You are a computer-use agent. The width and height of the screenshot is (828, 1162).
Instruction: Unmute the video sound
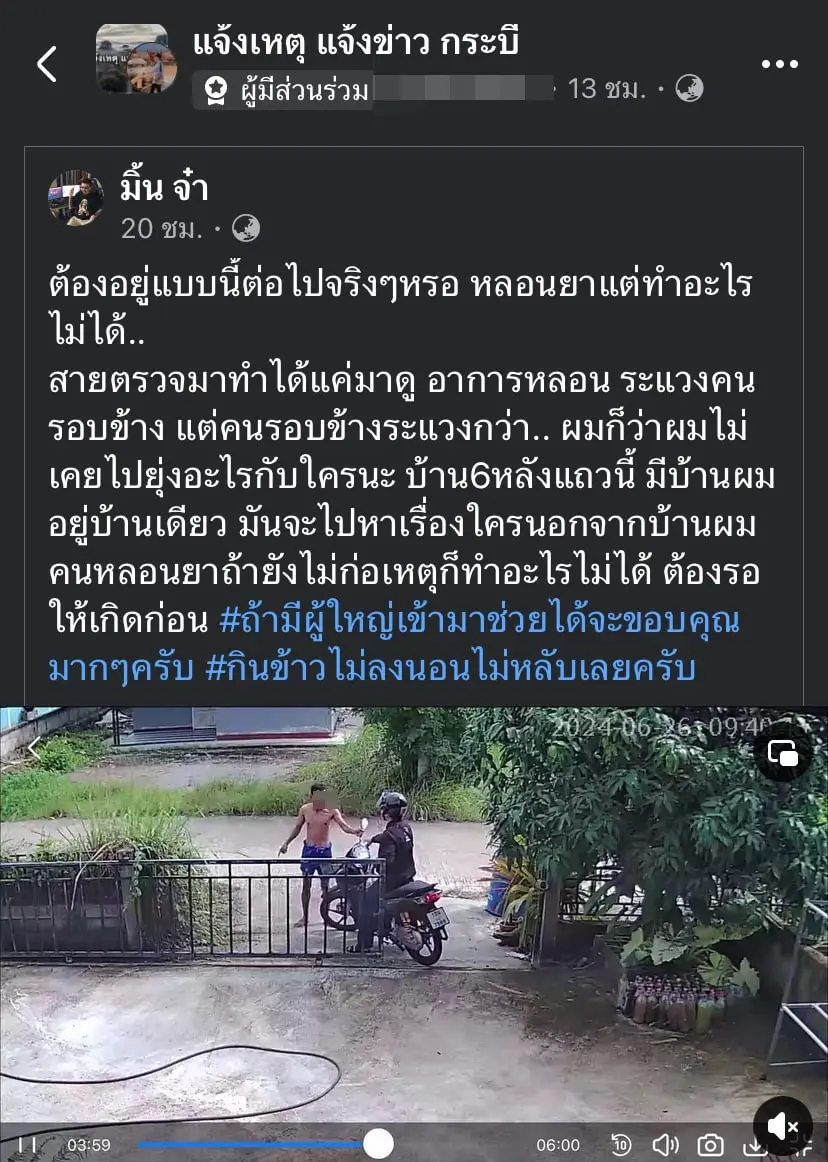[782, 1127]
